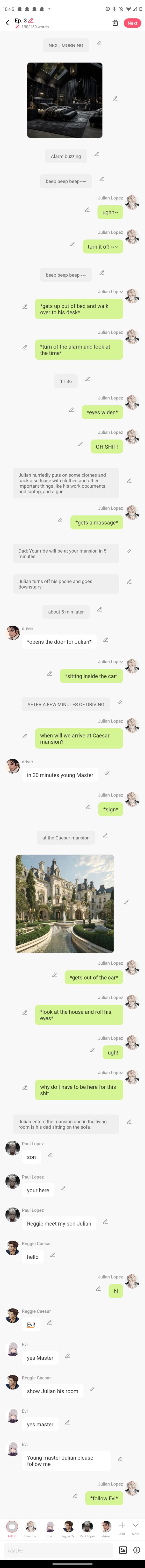Image resolution: width=145 pixels, height=1568 pixels.
Task: Edit the dark bedroom image
Action: 115,98
